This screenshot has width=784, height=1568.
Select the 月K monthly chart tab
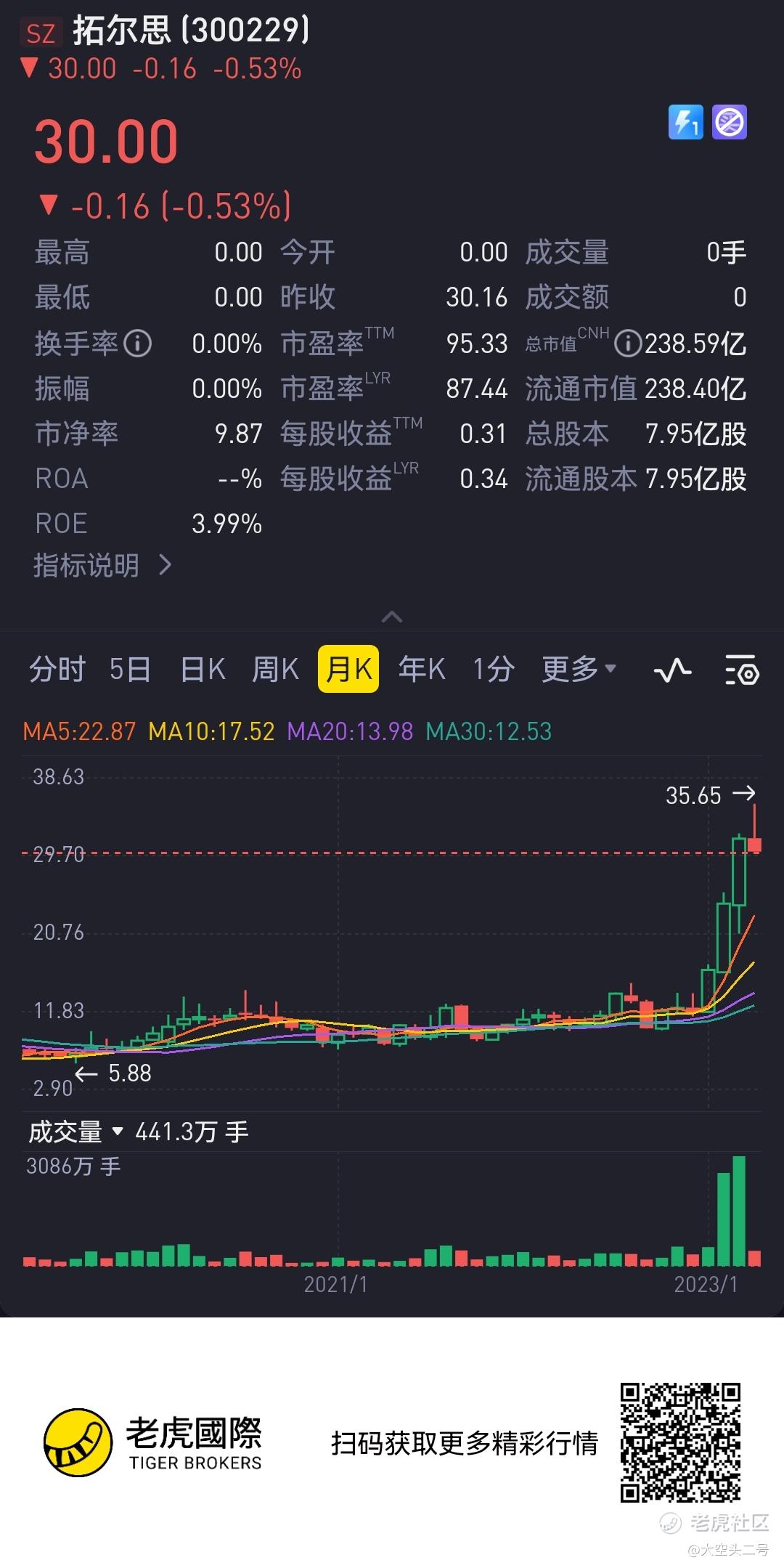348,669
